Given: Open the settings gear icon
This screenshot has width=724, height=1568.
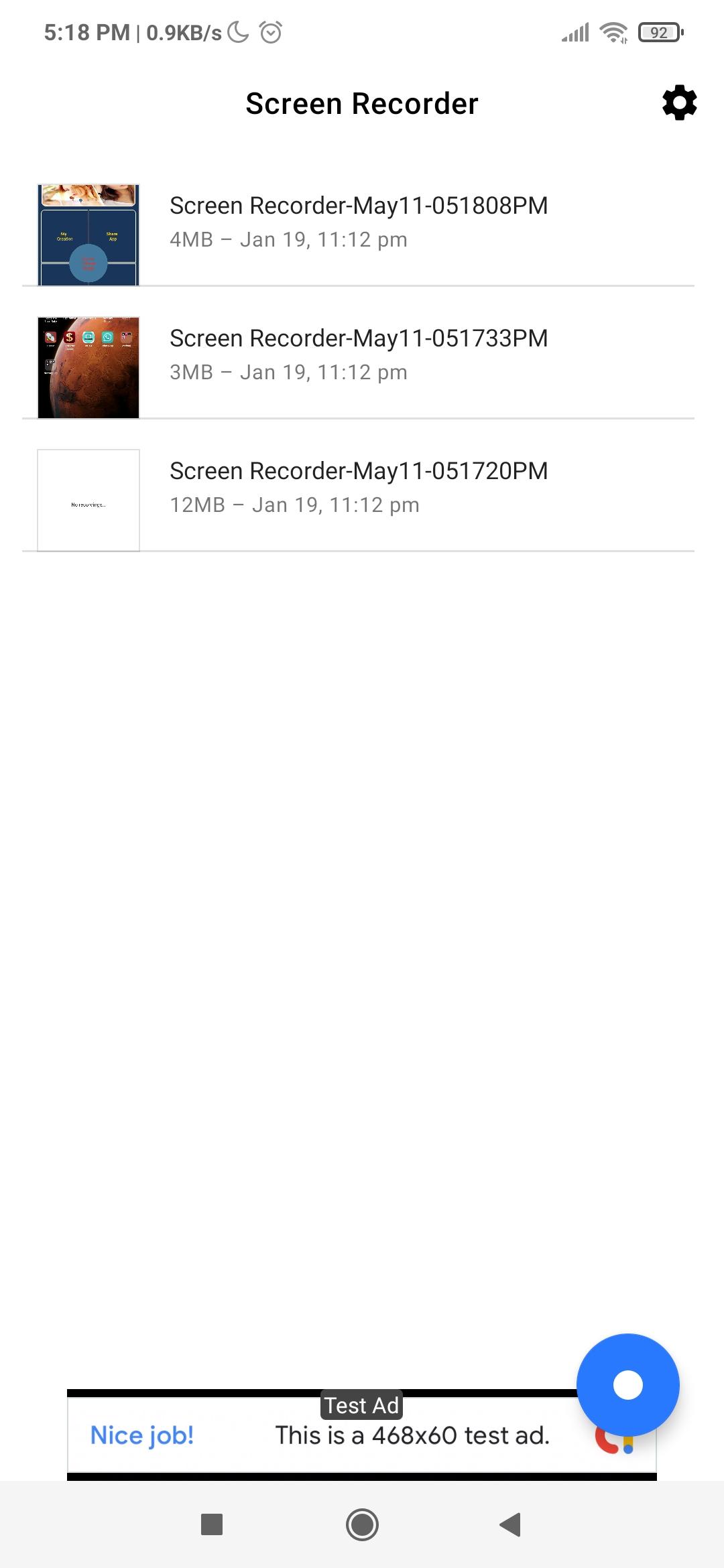Looking at the screenshot, I should click(679, 103).
